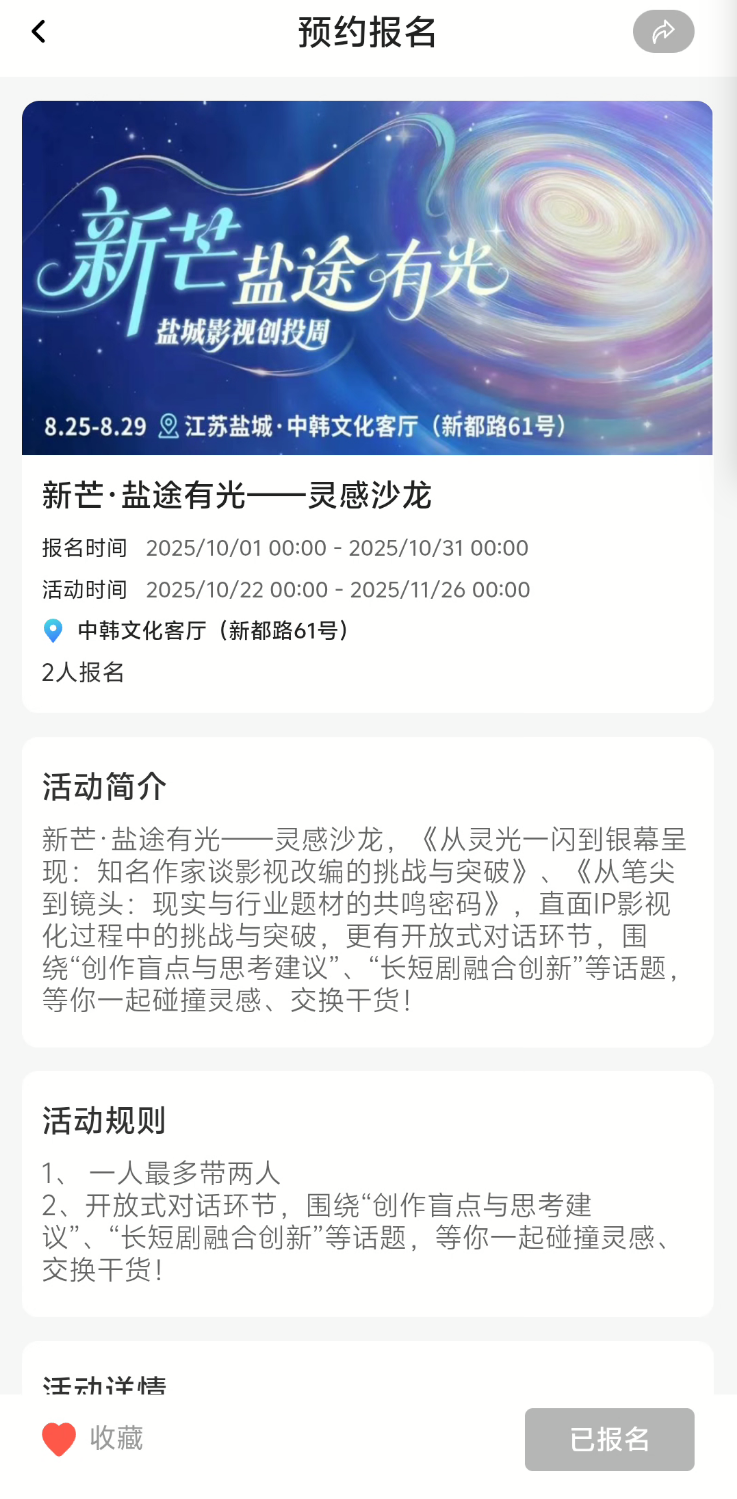Screen dimensions: 737x1499
Task: Open the 中韩文化客厅 location link
Action: point(213,631)
